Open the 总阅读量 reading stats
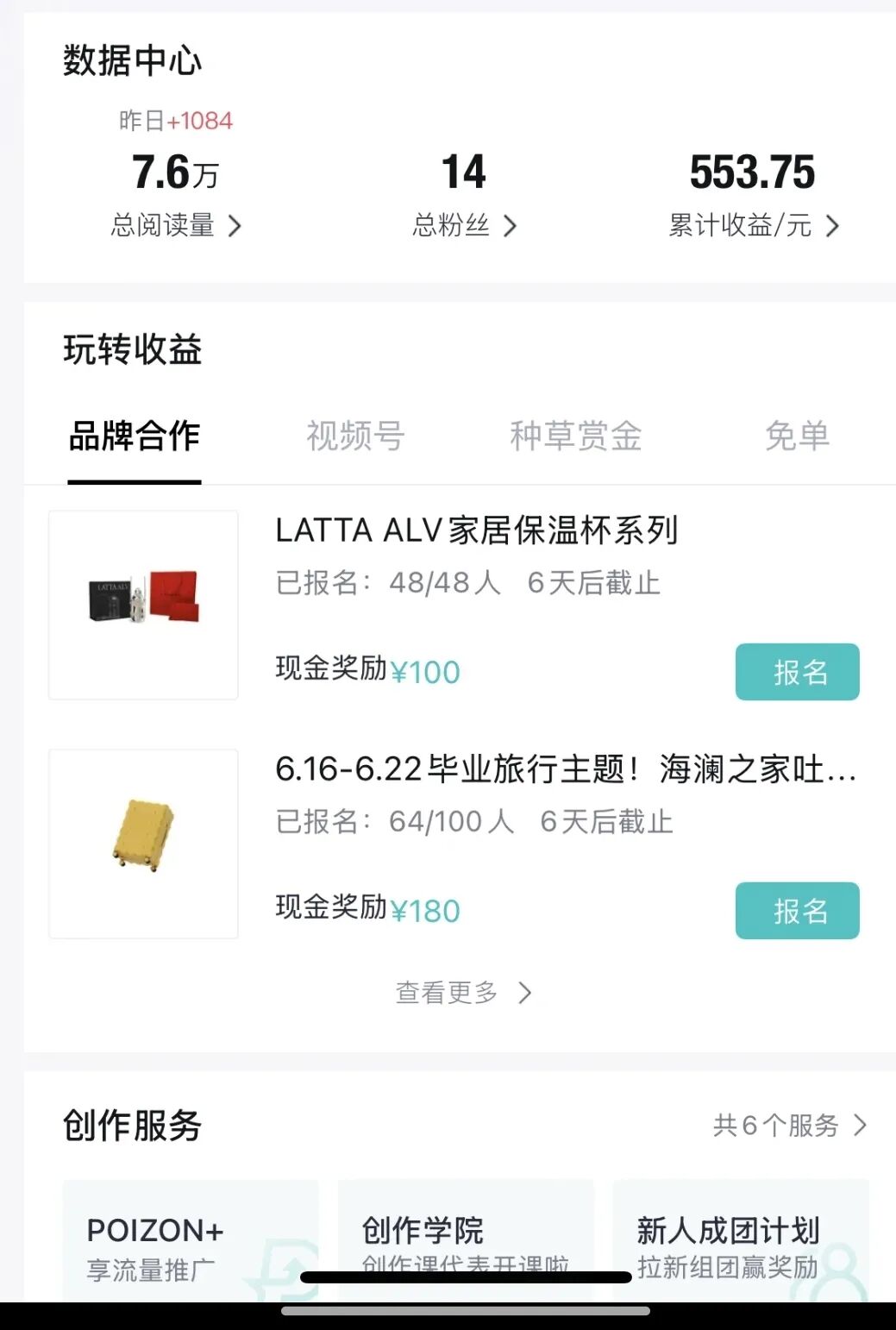The width and height of the screenshot is (896, 1330). pyautogui.click(x=176, y=225)
